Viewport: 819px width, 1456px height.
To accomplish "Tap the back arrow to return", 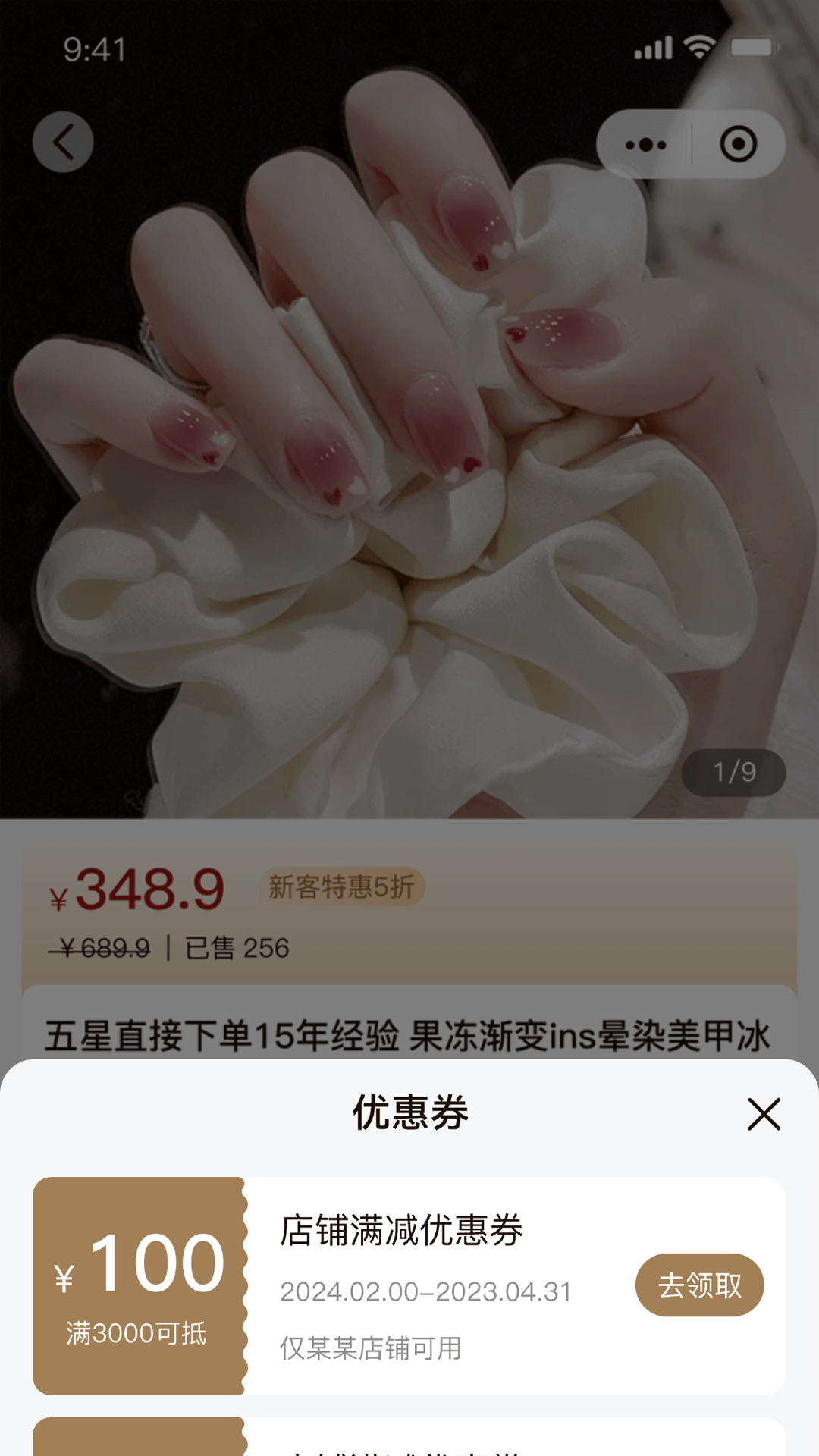I will pyautogui.click(x=64, y=141).
